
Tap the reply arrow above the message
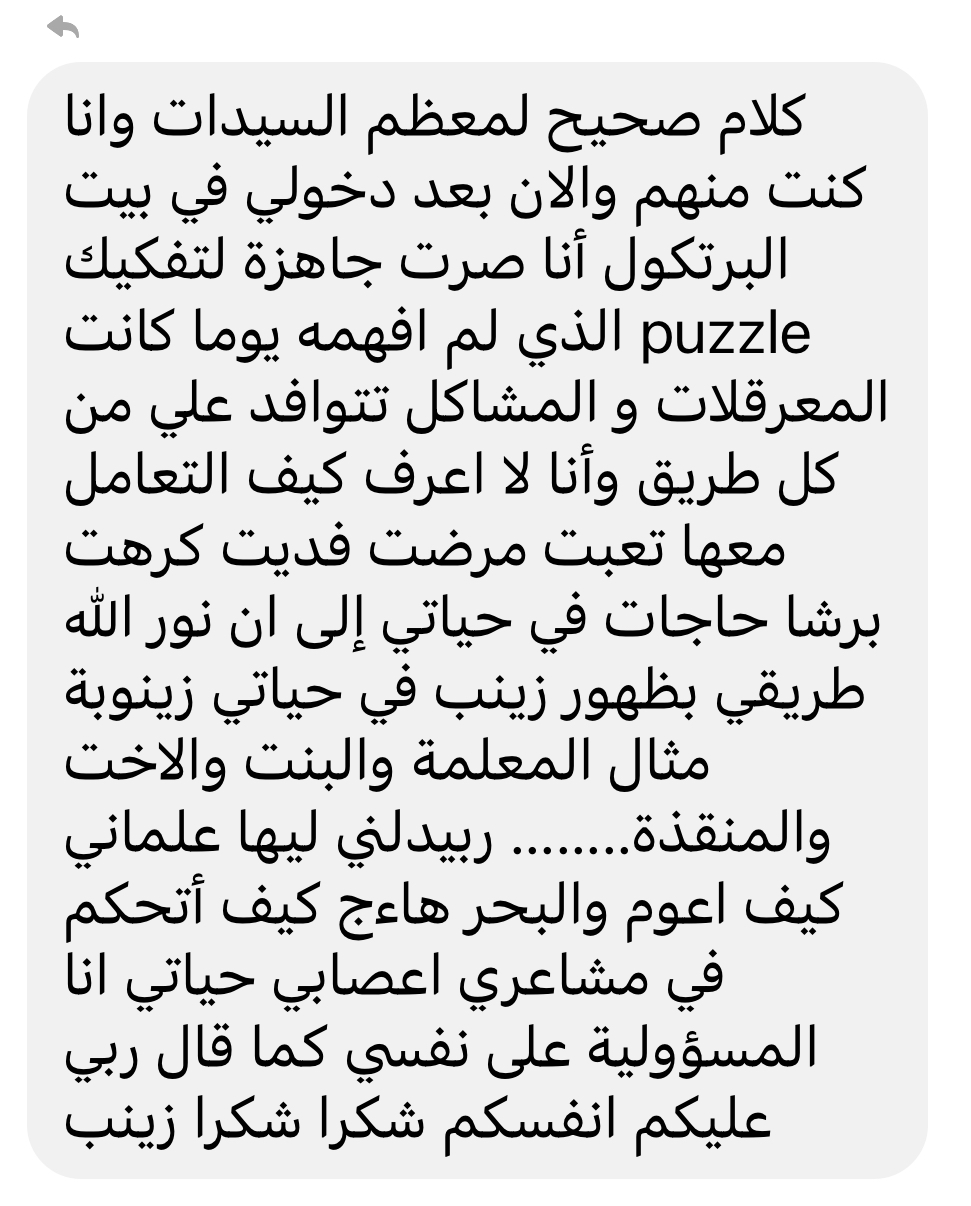click(x=63, y=28)
